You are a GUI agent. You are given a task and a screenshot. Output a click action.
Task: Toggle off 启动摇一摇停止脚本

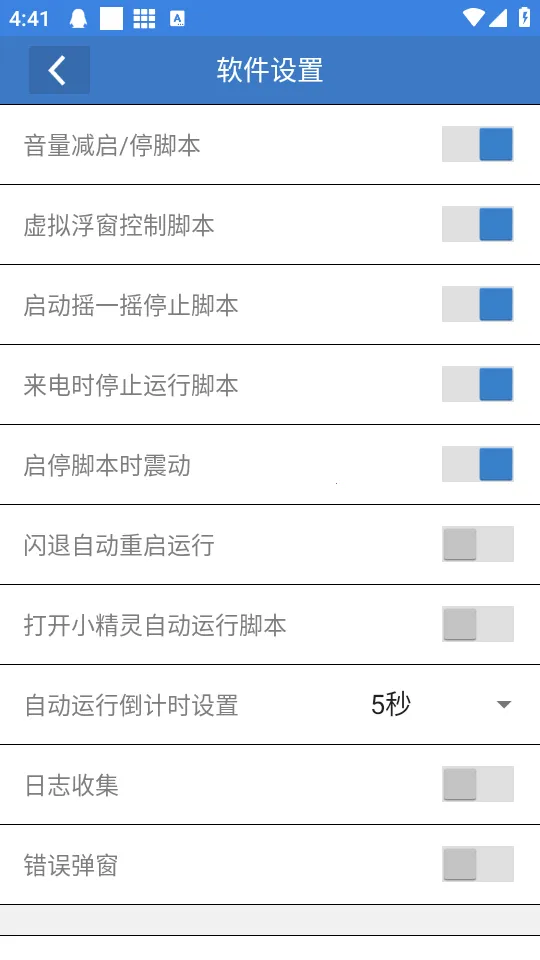(478, 304)
